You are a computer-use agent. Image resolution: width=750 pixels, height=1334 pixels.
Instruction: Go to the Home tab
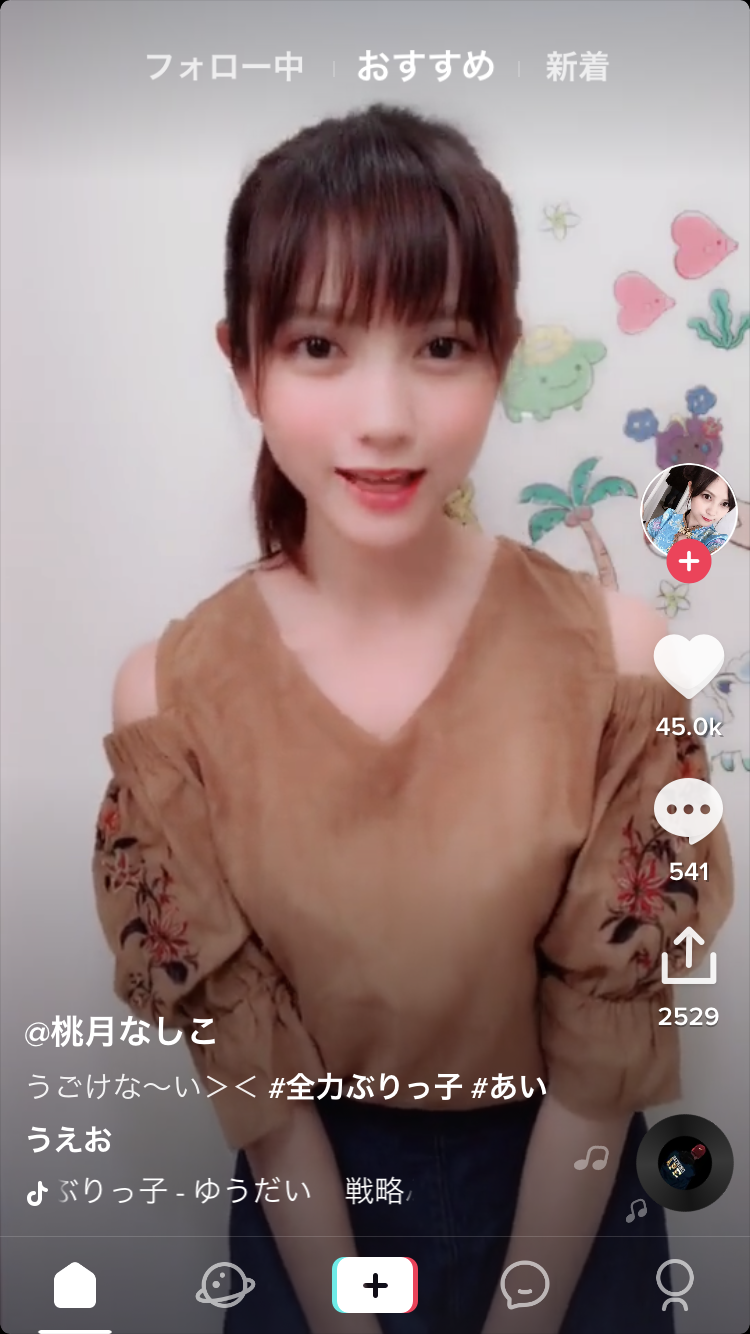pos(75,1285)
